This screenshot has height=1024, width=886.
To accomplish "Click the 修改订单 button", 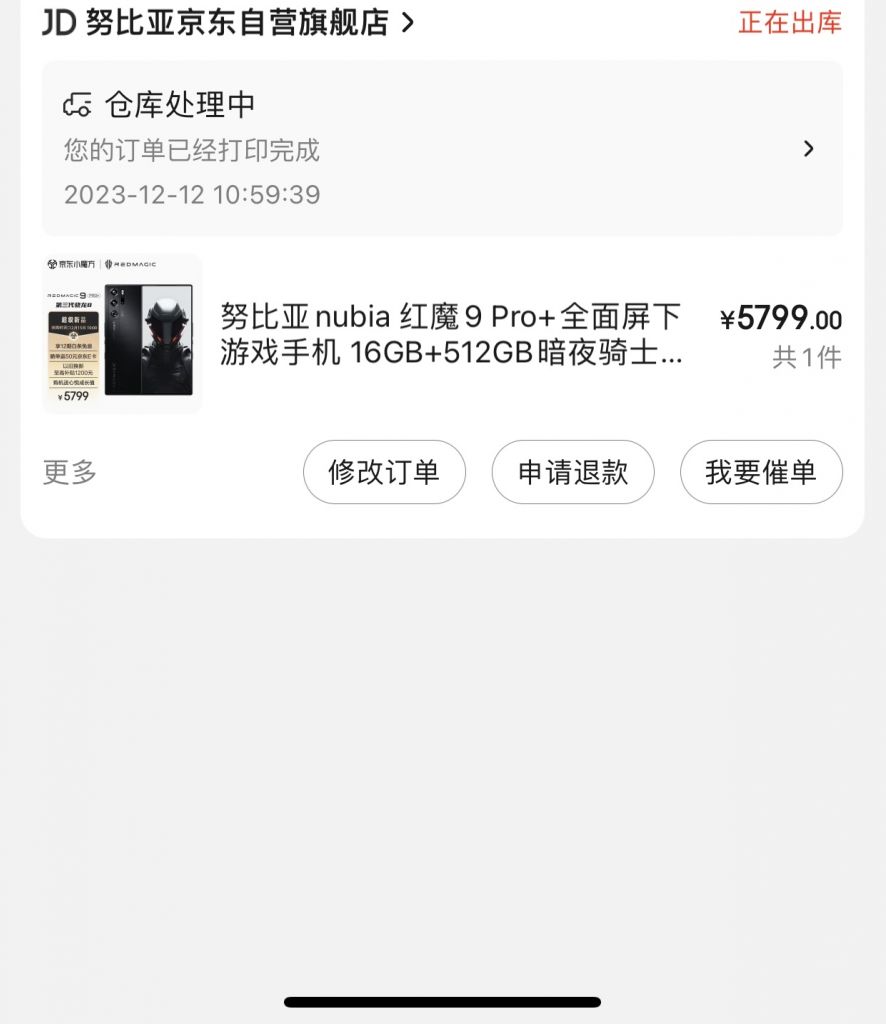I will 384,472.
